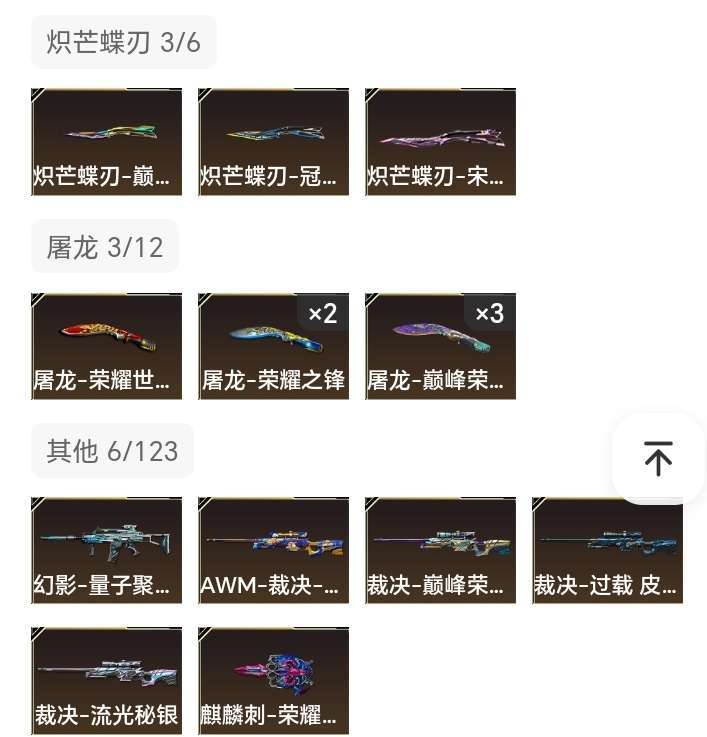Select the AWM-裁决-... sniper tile

(274, 550)
